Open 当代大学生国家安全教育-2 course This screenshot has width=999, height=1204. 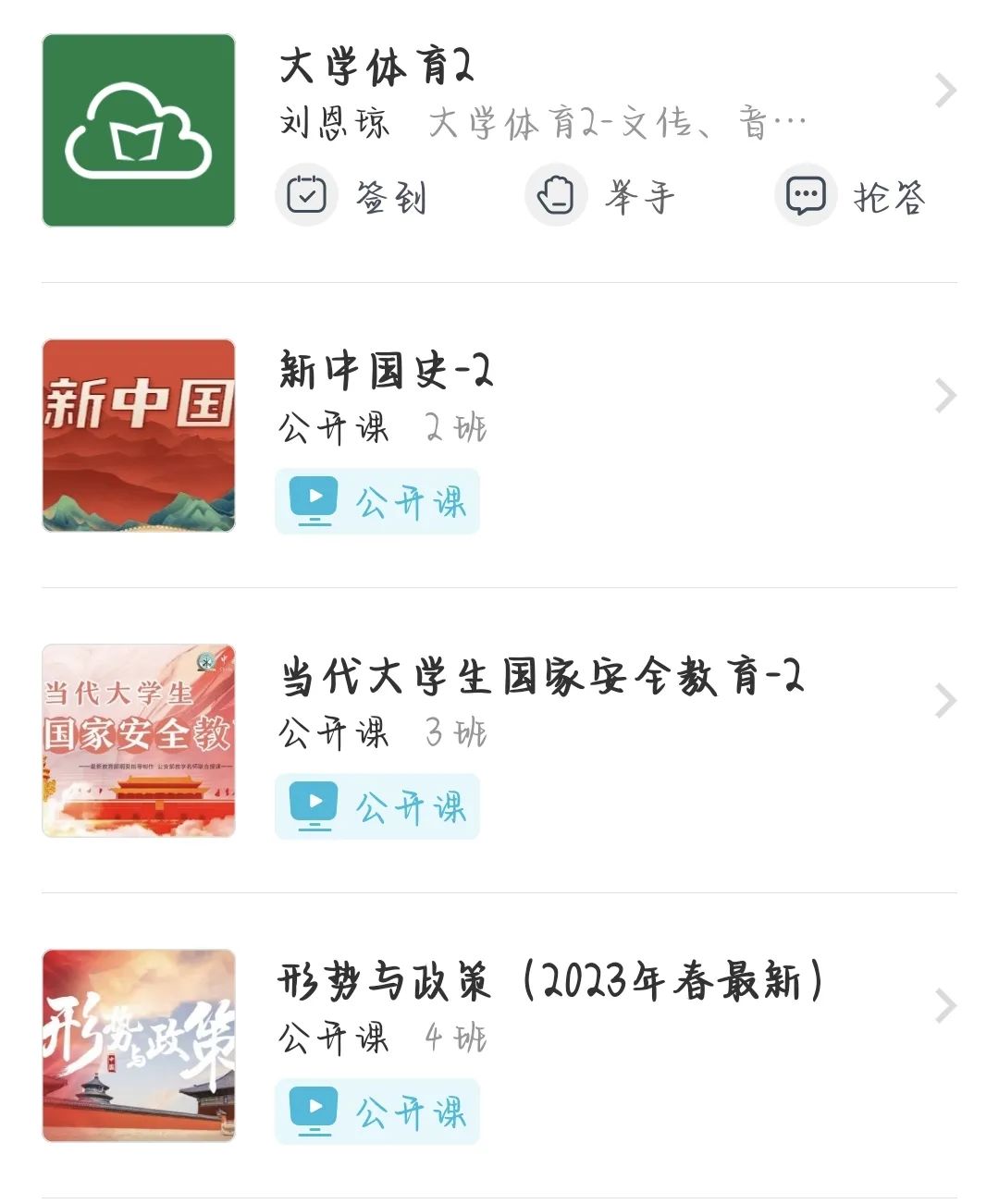point(541,677)
